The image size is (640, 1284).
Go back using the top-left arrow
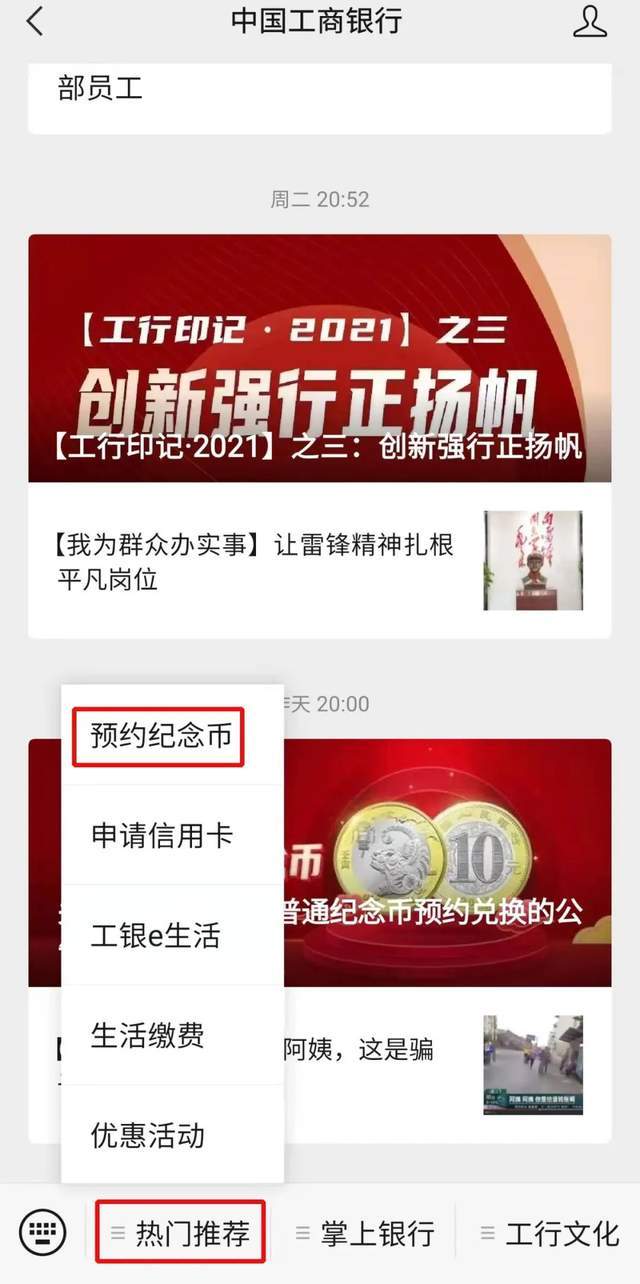tap(35, 22)
